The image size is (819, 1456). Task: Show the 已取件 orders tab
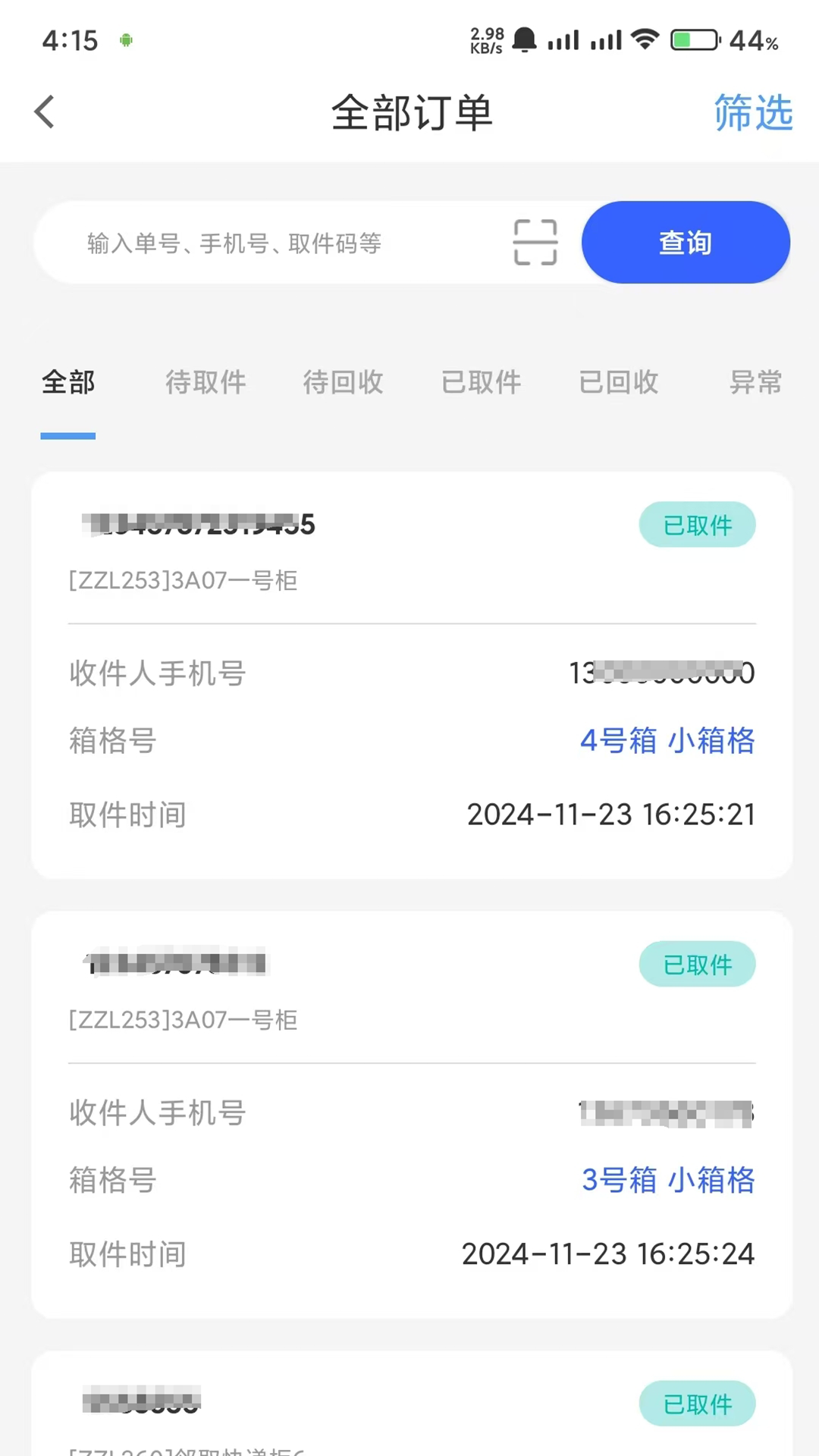[481, 382]
